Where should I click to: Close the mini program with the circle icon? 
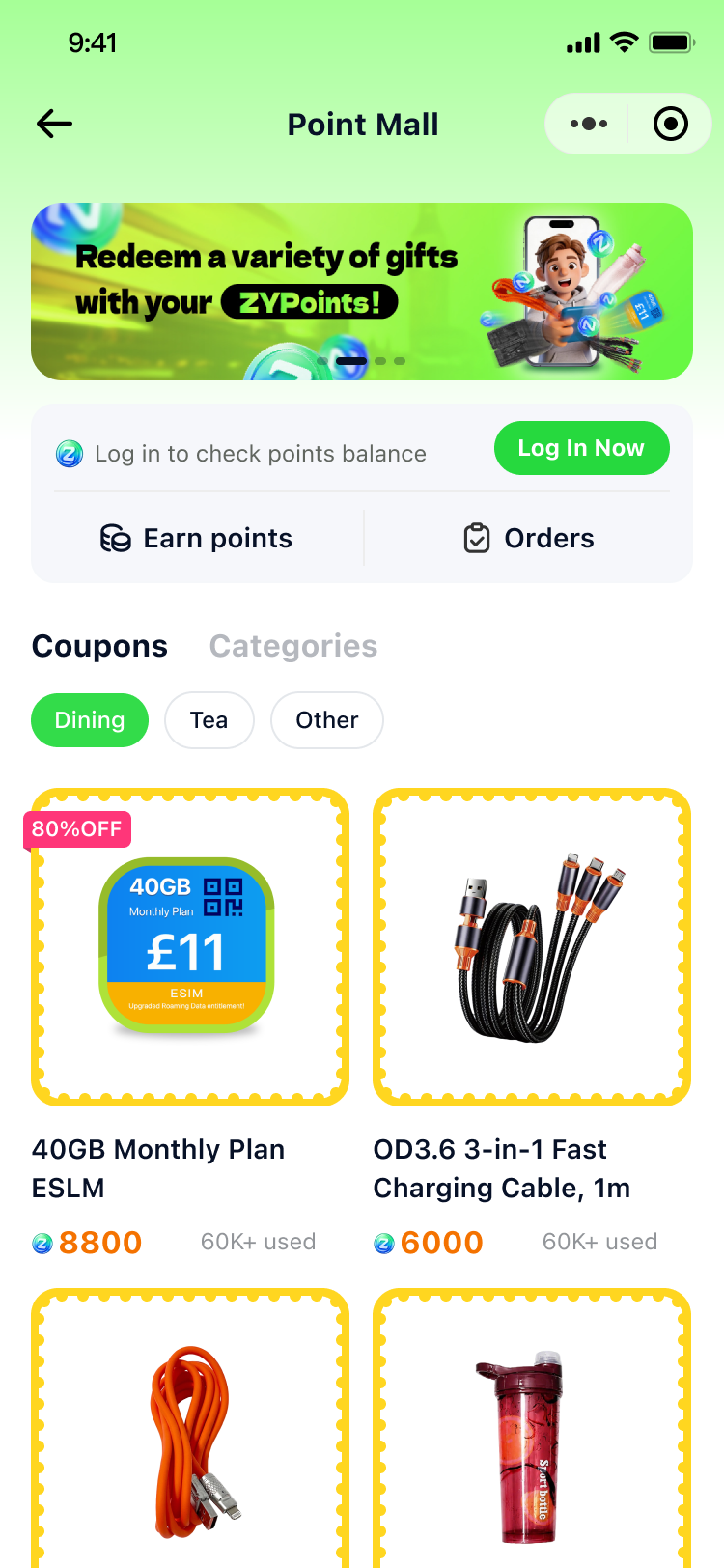point(671,124)
